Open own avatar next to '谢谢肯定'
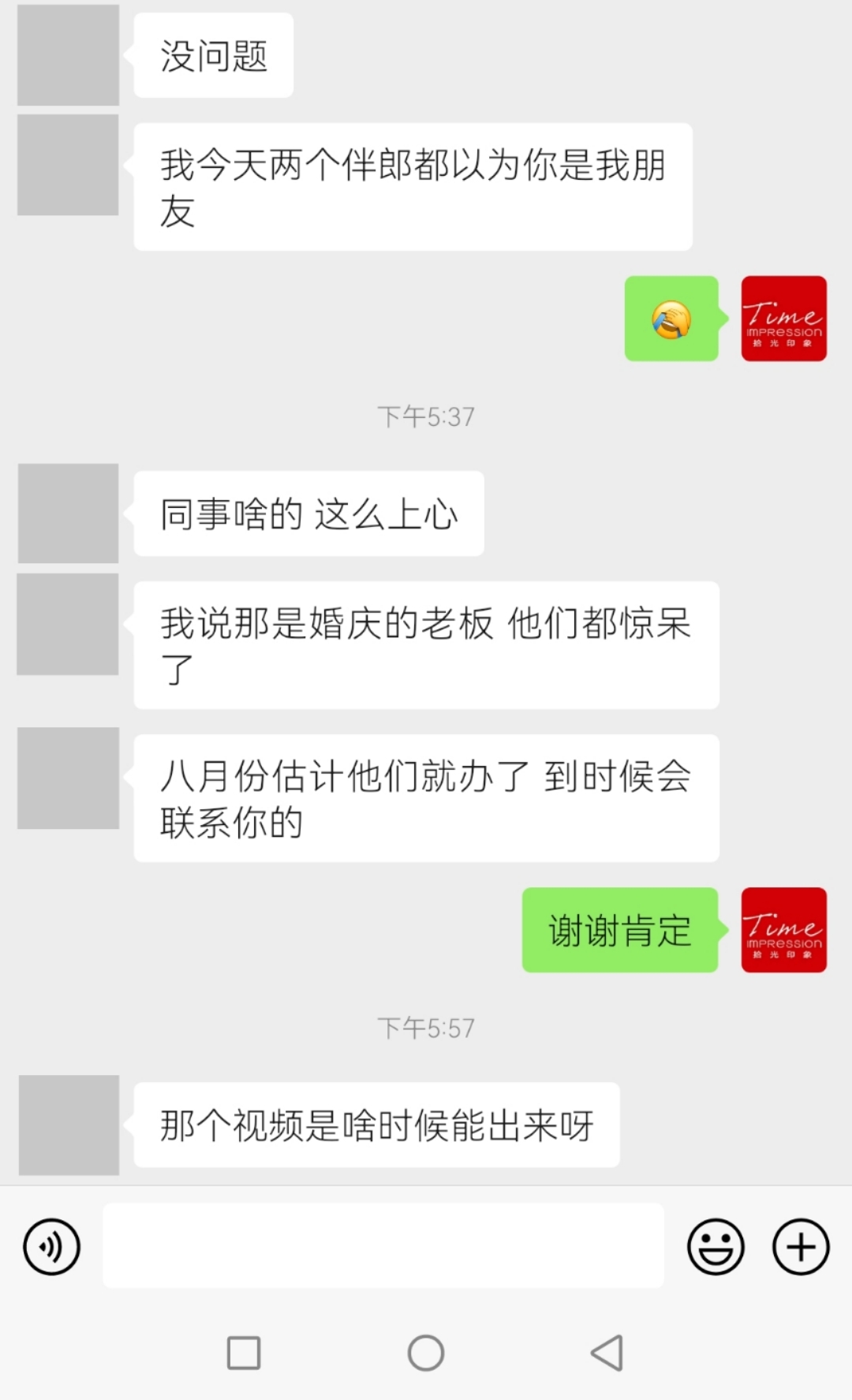The image size is (852, 1400). (x=784, y=930)
